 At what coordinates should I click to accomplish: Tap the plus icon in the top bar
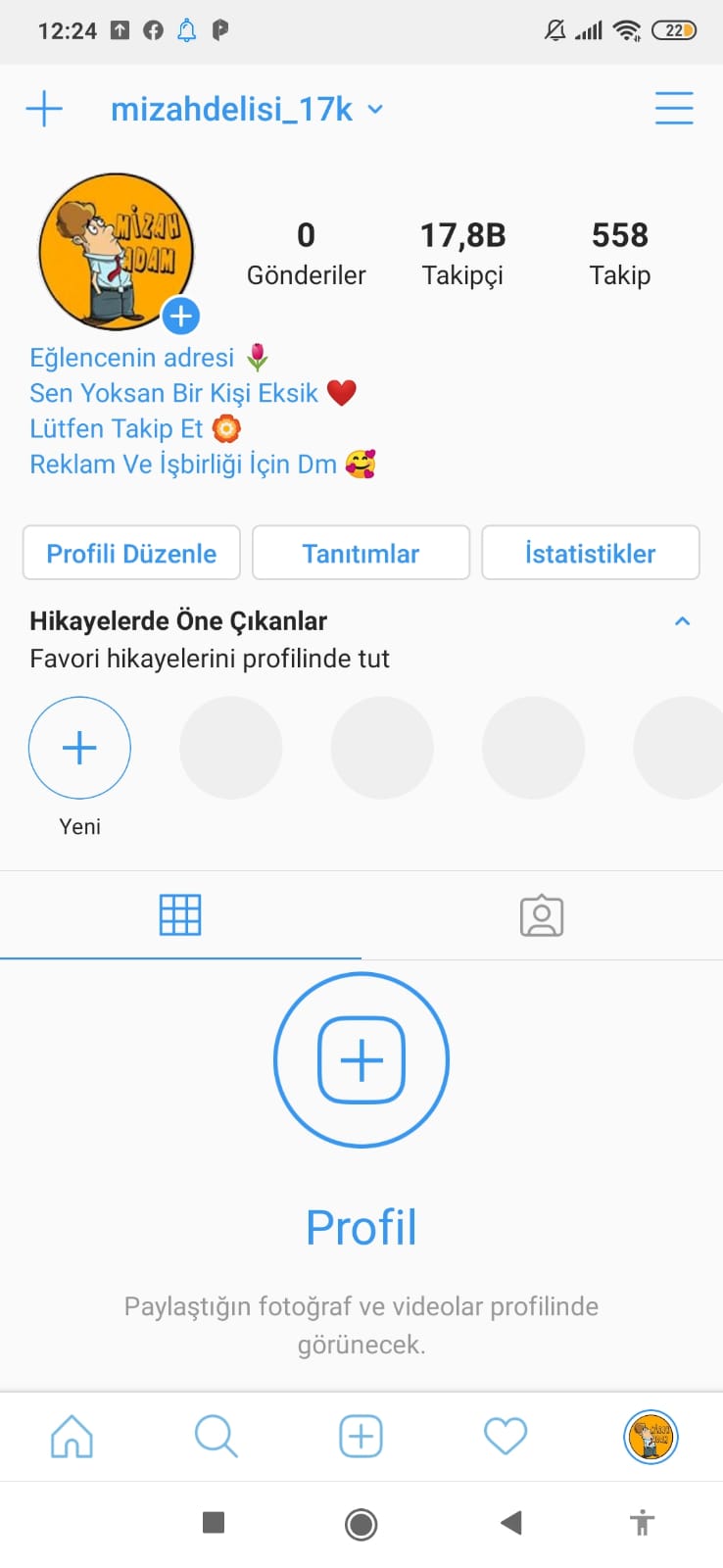(44, 108)
